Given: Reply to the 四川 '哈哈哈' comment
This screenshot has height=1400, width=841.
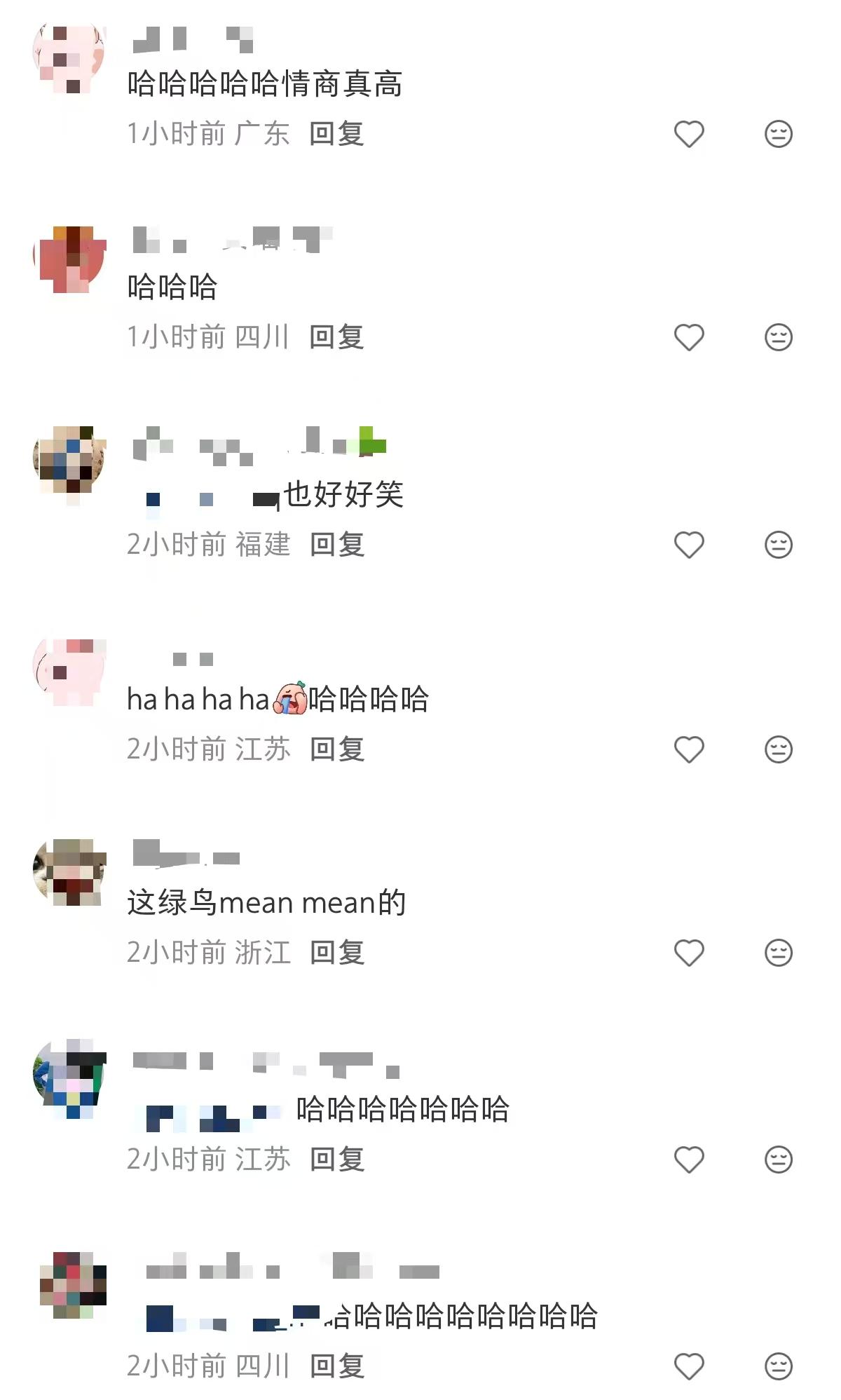Looking at the screenshot, I should coord(336,337).
